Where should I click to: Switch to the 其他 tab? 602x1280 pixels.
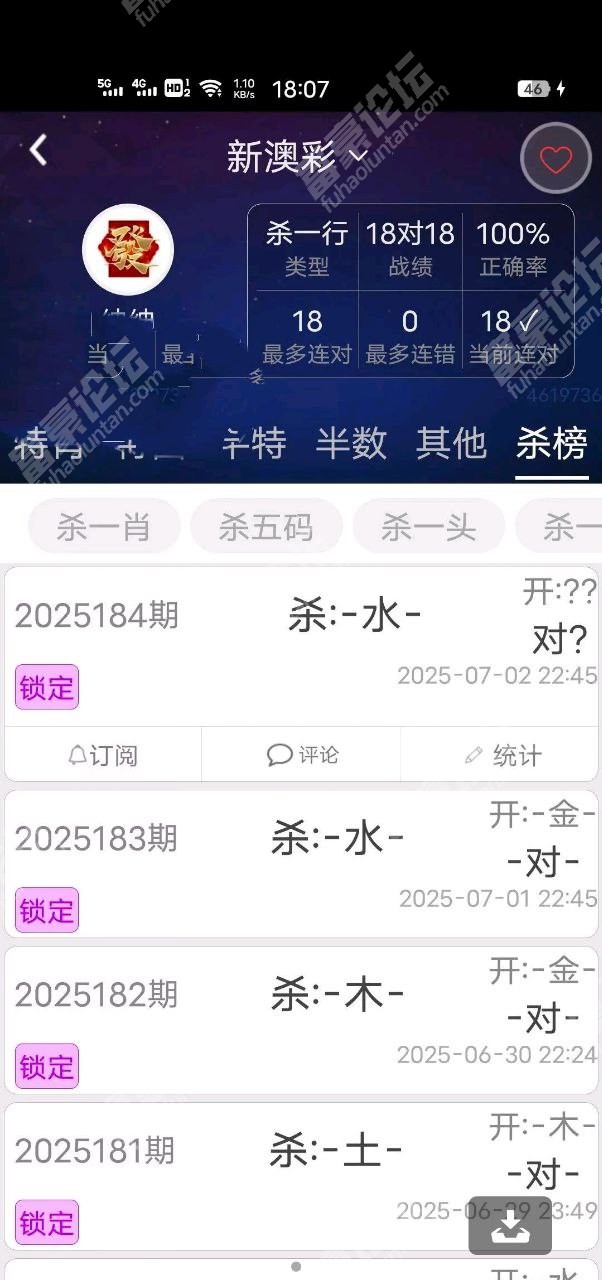[x=451, y=443]
